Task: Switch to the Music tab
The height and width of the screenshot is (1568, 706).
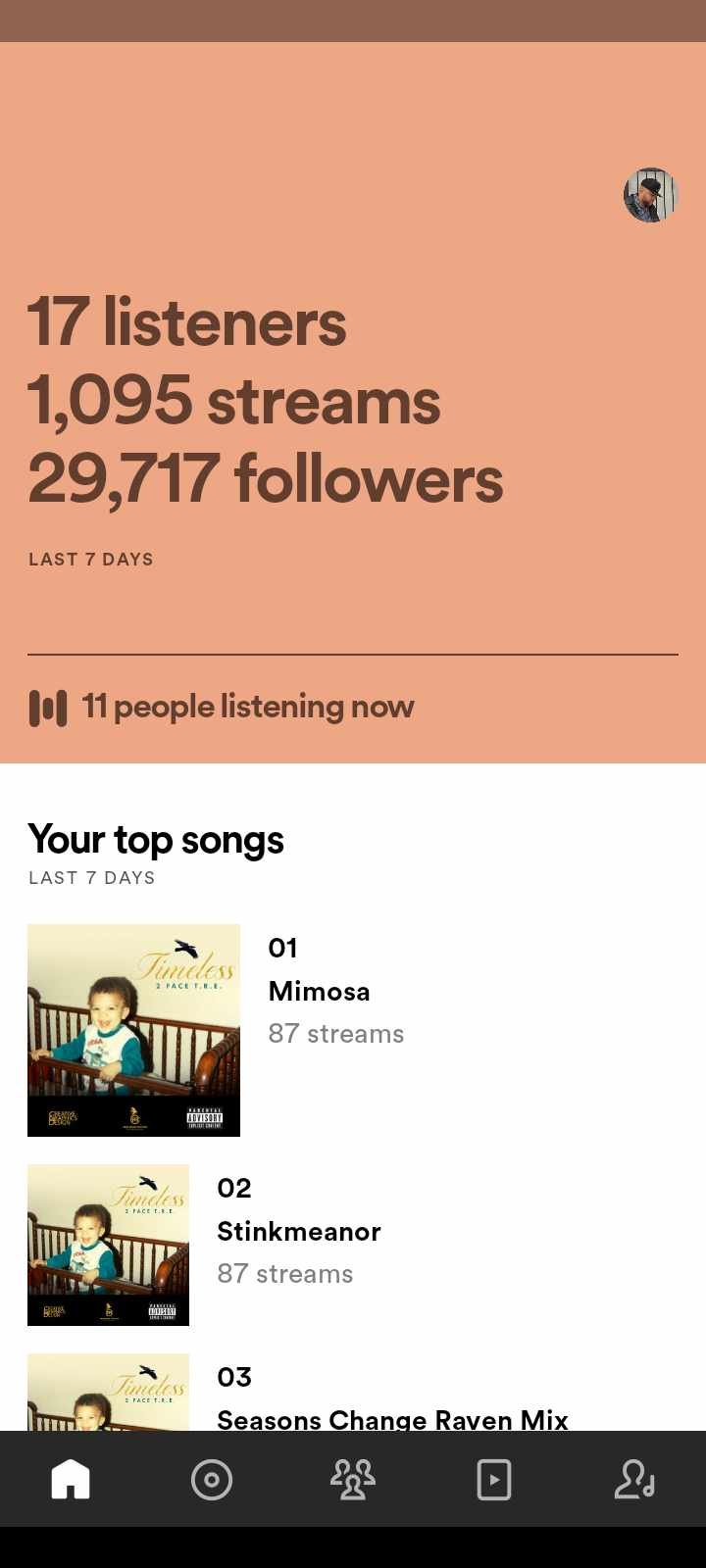Action: point(212,1479)
